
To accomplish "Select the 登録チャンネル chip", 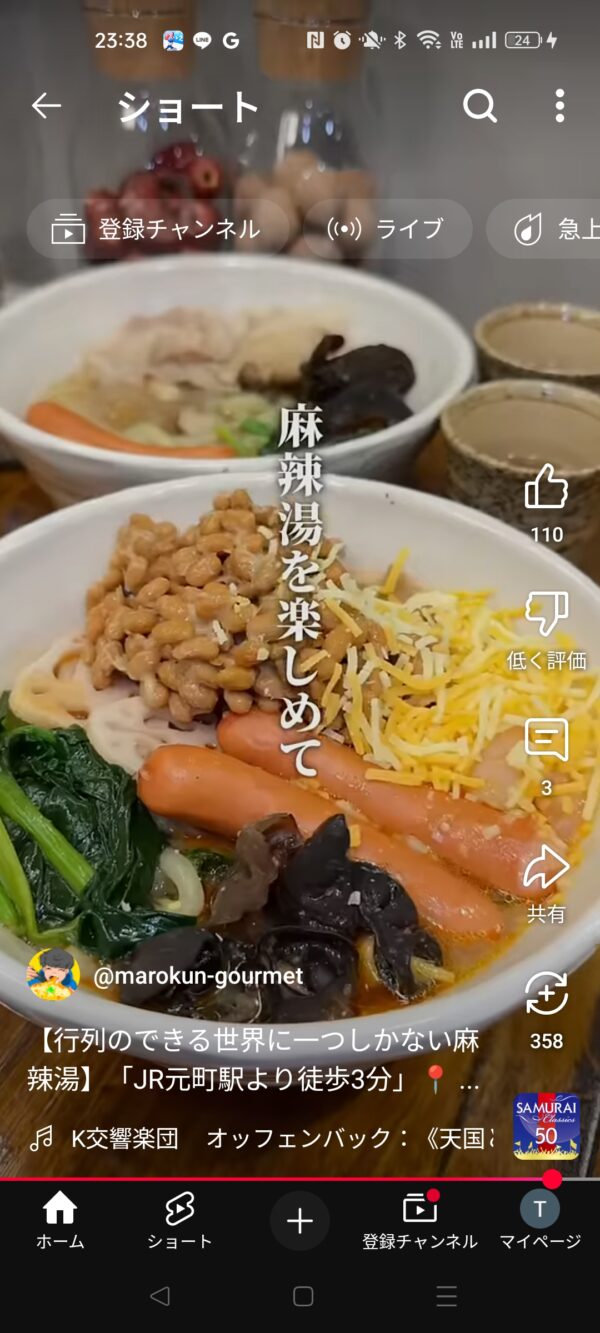I will coord(157,229).
